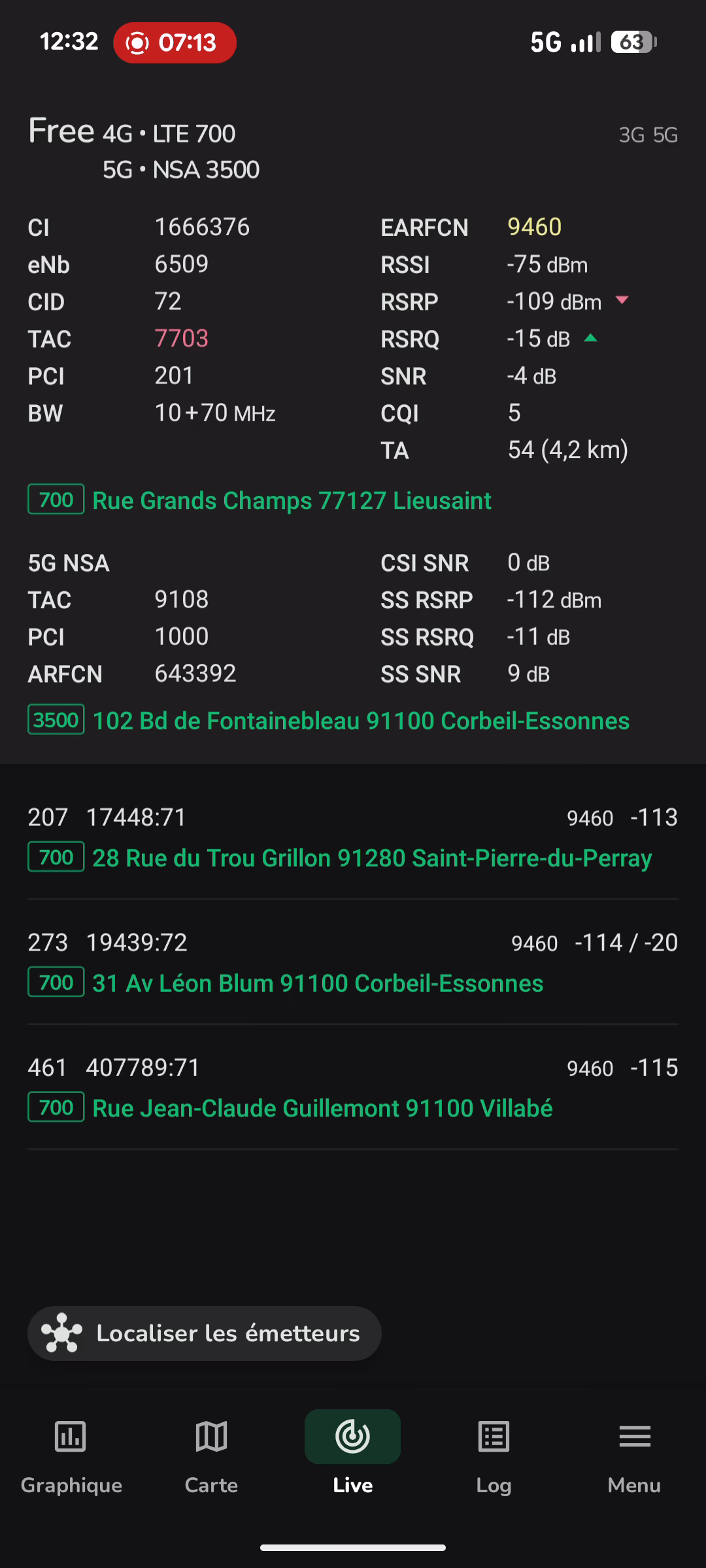Select neighbor cell Rue Jean-Claude Guillemont Villabé

pos(322,1108)
